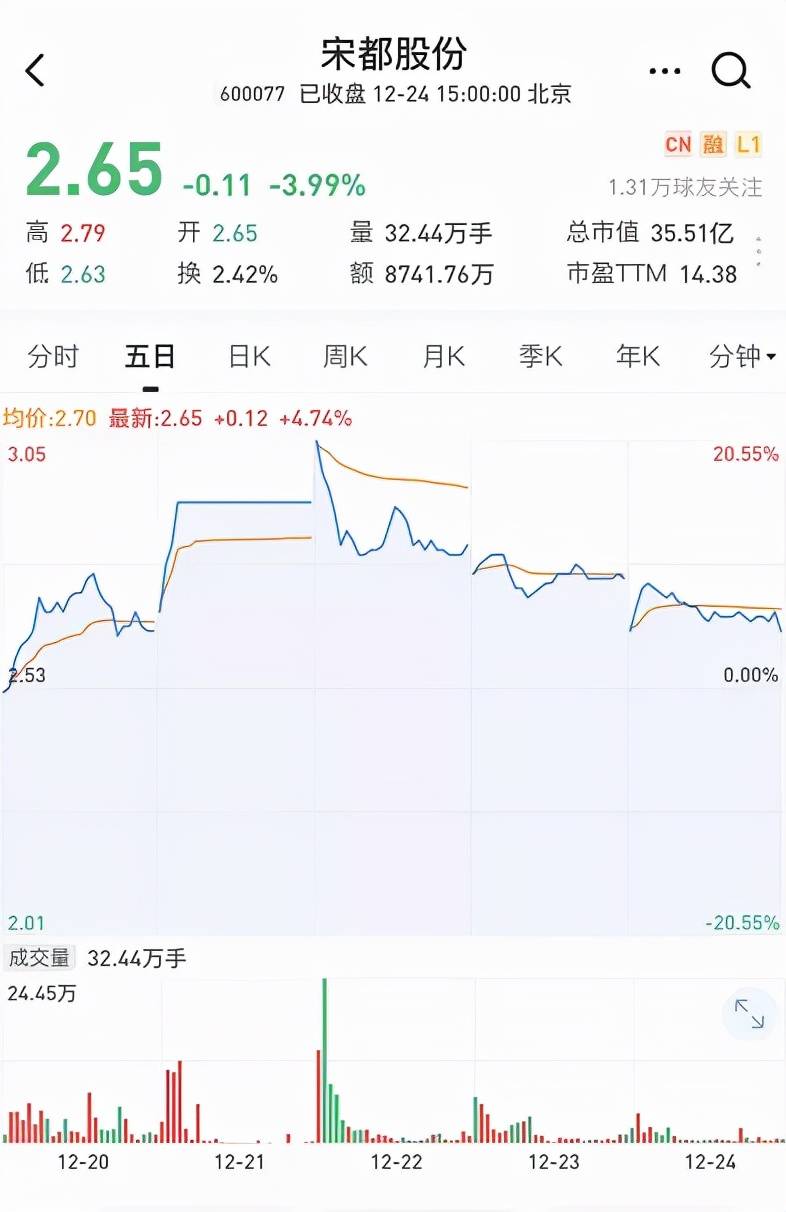Click the L1 quote level badge
This screenshot has height=1212, width=786.
746,145
